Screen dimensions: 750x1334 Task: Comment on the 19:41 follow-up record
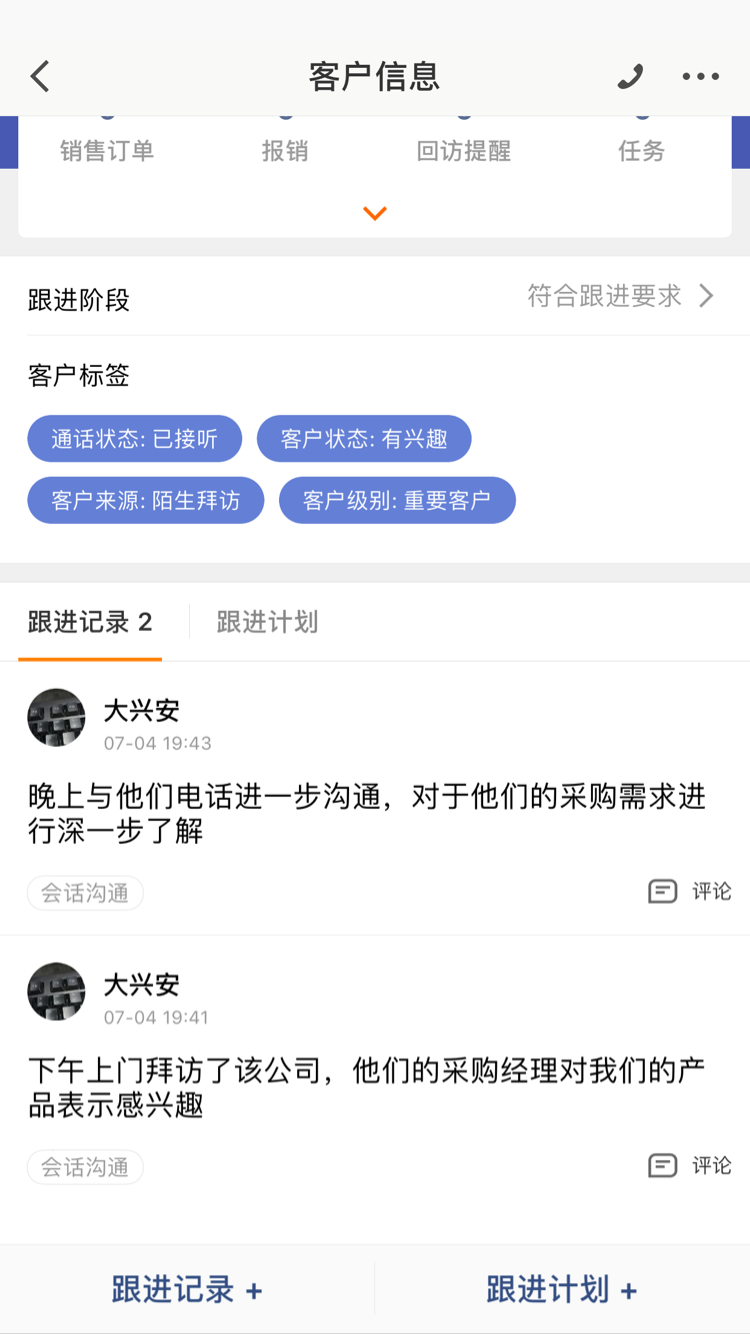pyautogui.click(x=690, y=1165)
